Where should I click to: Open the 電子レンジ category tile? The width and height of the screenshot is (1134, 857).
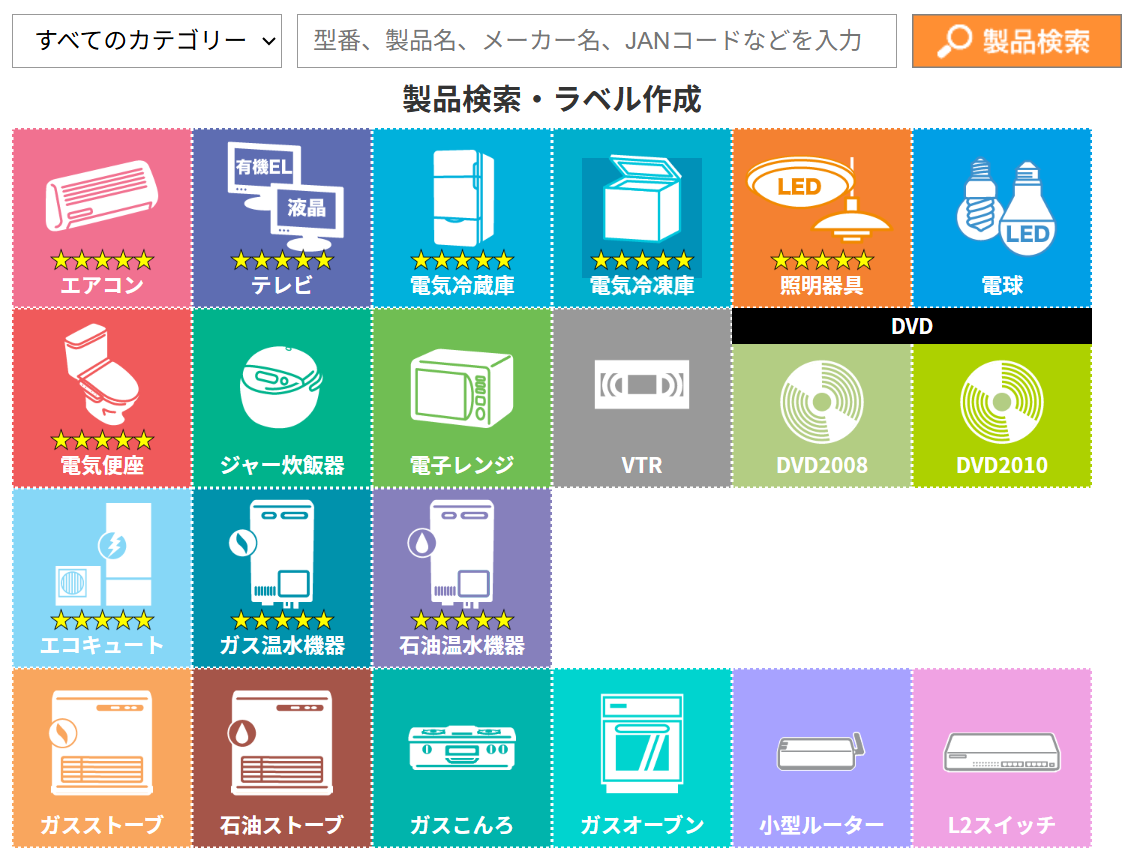462,398
